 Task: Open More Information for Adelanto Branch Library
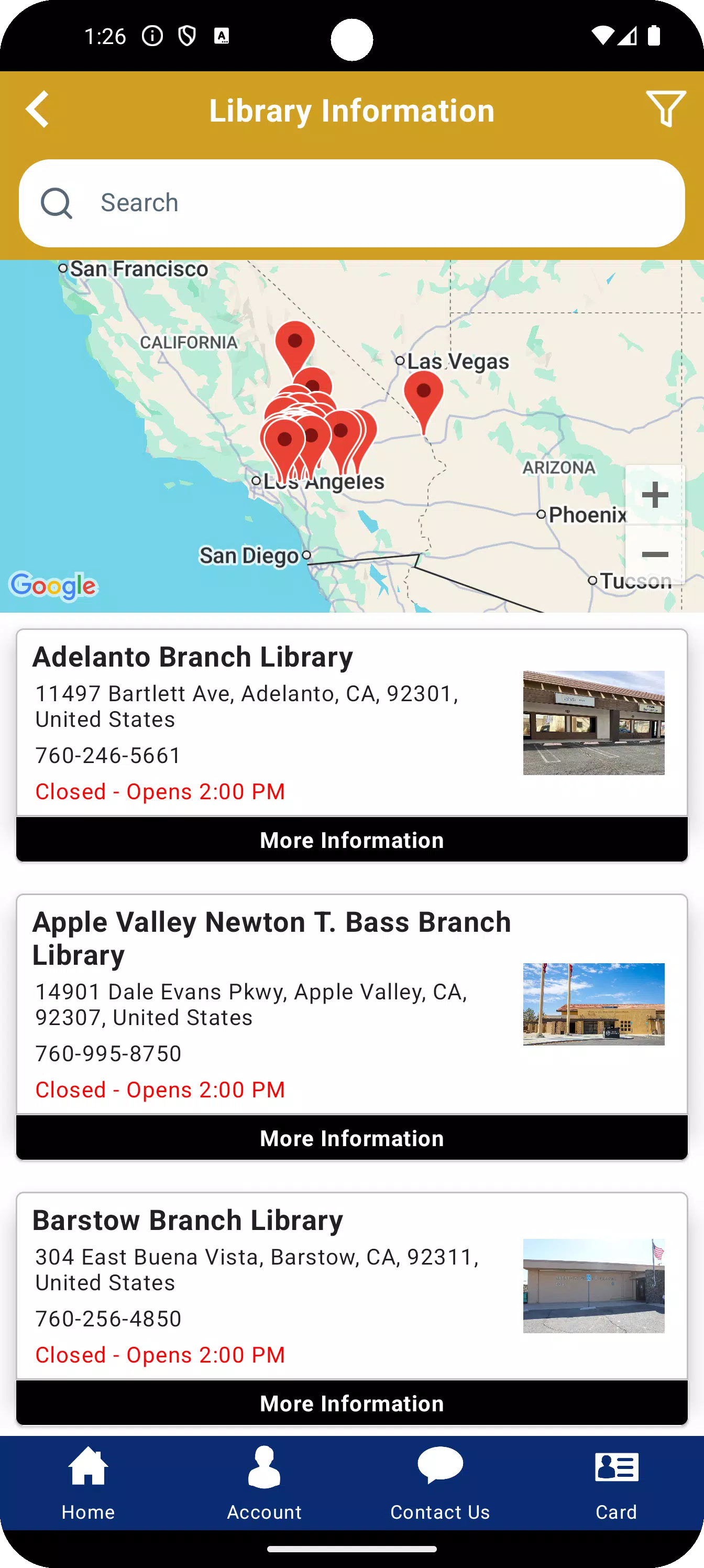pos(351,840)
